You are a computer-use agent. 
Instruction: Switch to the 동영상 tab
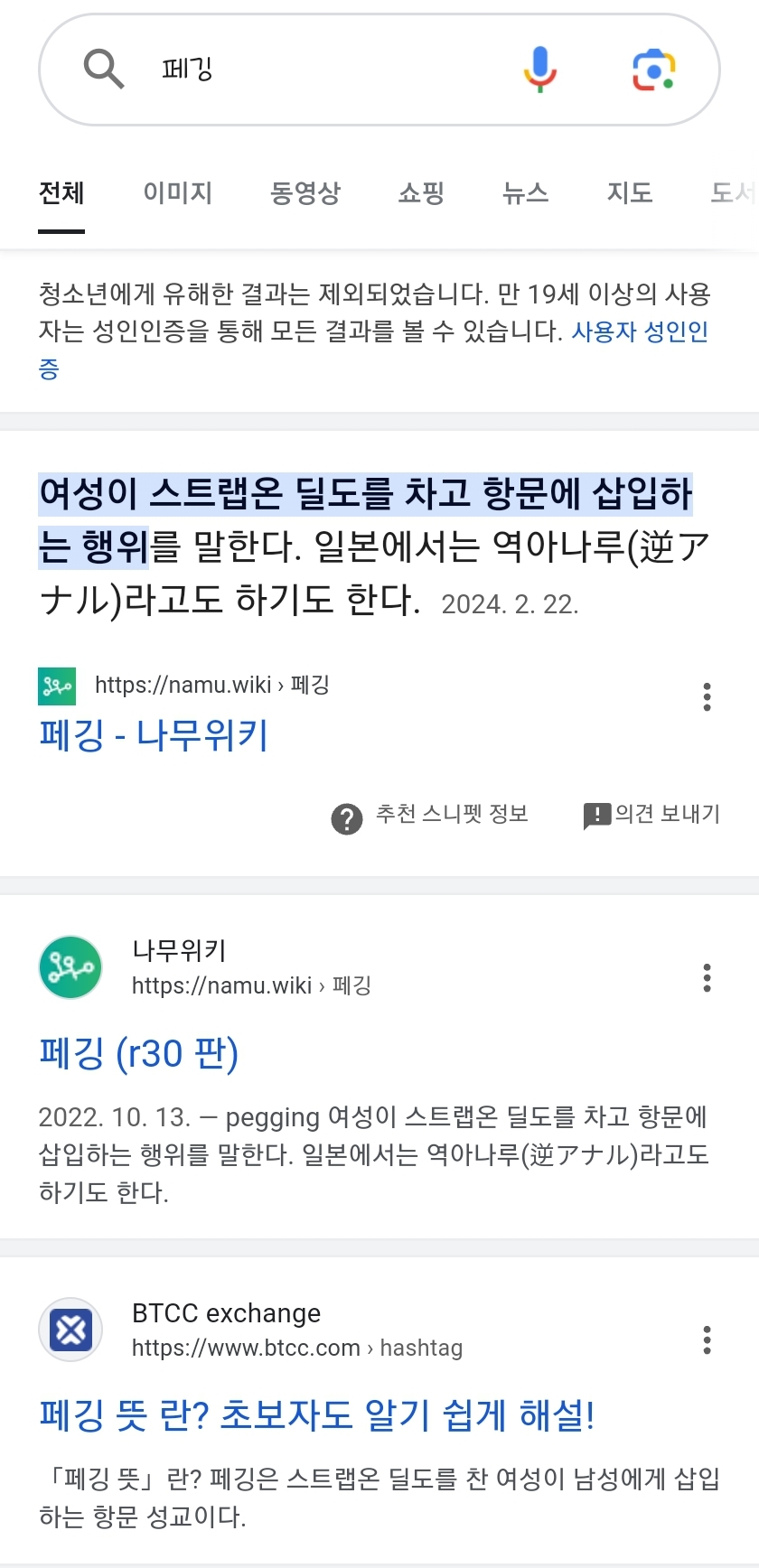305,192
